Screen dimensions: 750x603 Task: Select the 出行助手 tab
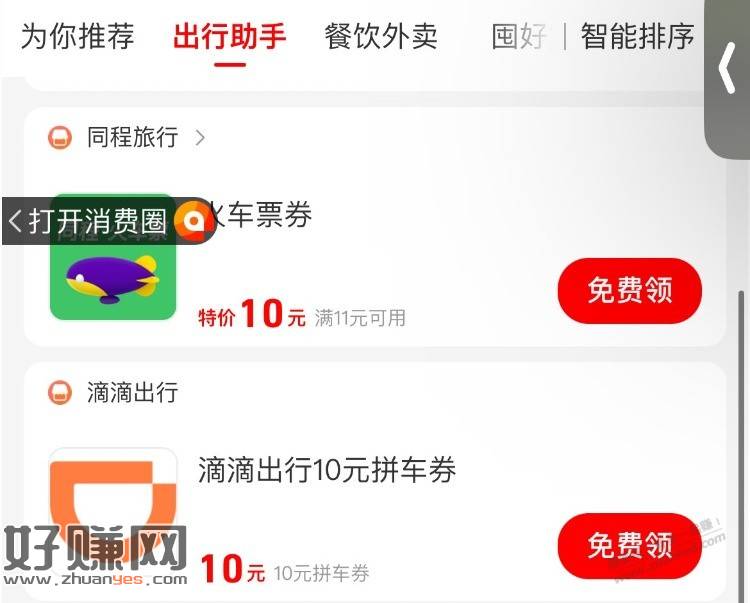(229, 37)
